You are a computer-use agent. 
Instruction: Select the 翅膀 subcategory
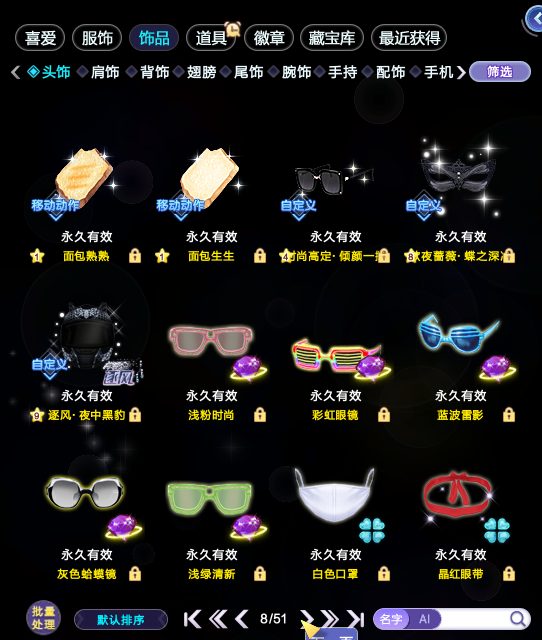click(x=201, y=72)
